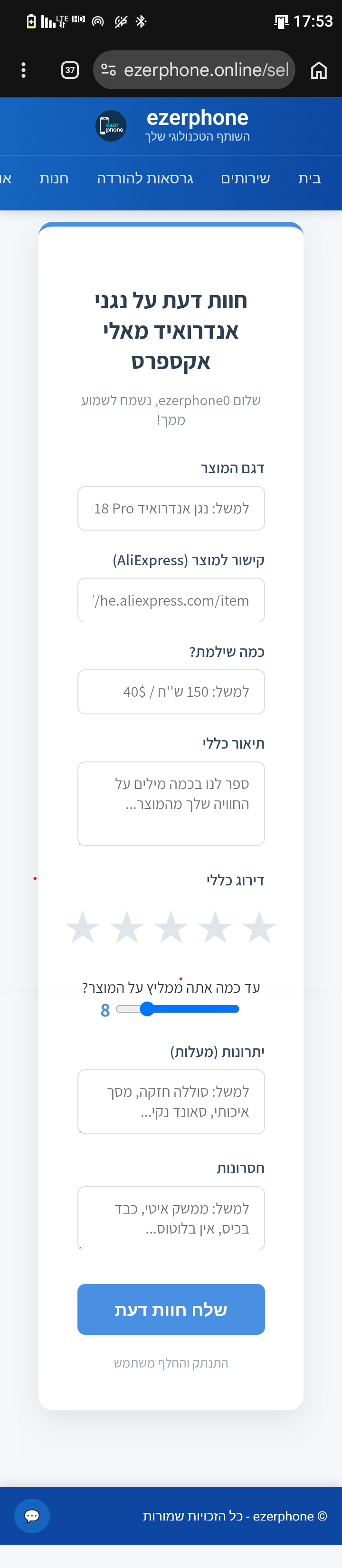Image resolution: width=342 pixels, height=1568 pixels.
Task: Open the חנות nav item
Action: [54, 178]
